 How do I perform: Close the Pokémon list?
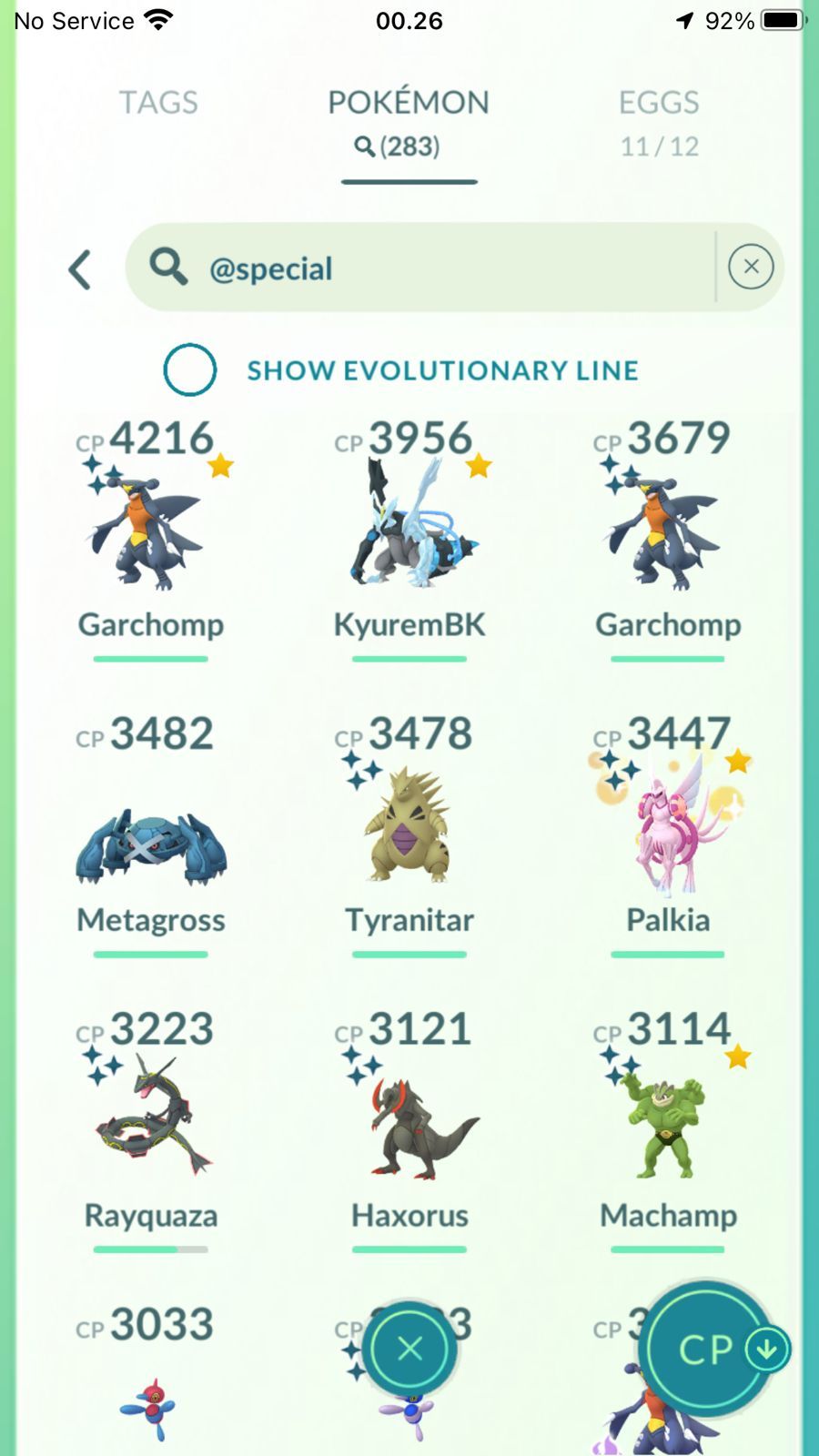[x=409, y=1349]
